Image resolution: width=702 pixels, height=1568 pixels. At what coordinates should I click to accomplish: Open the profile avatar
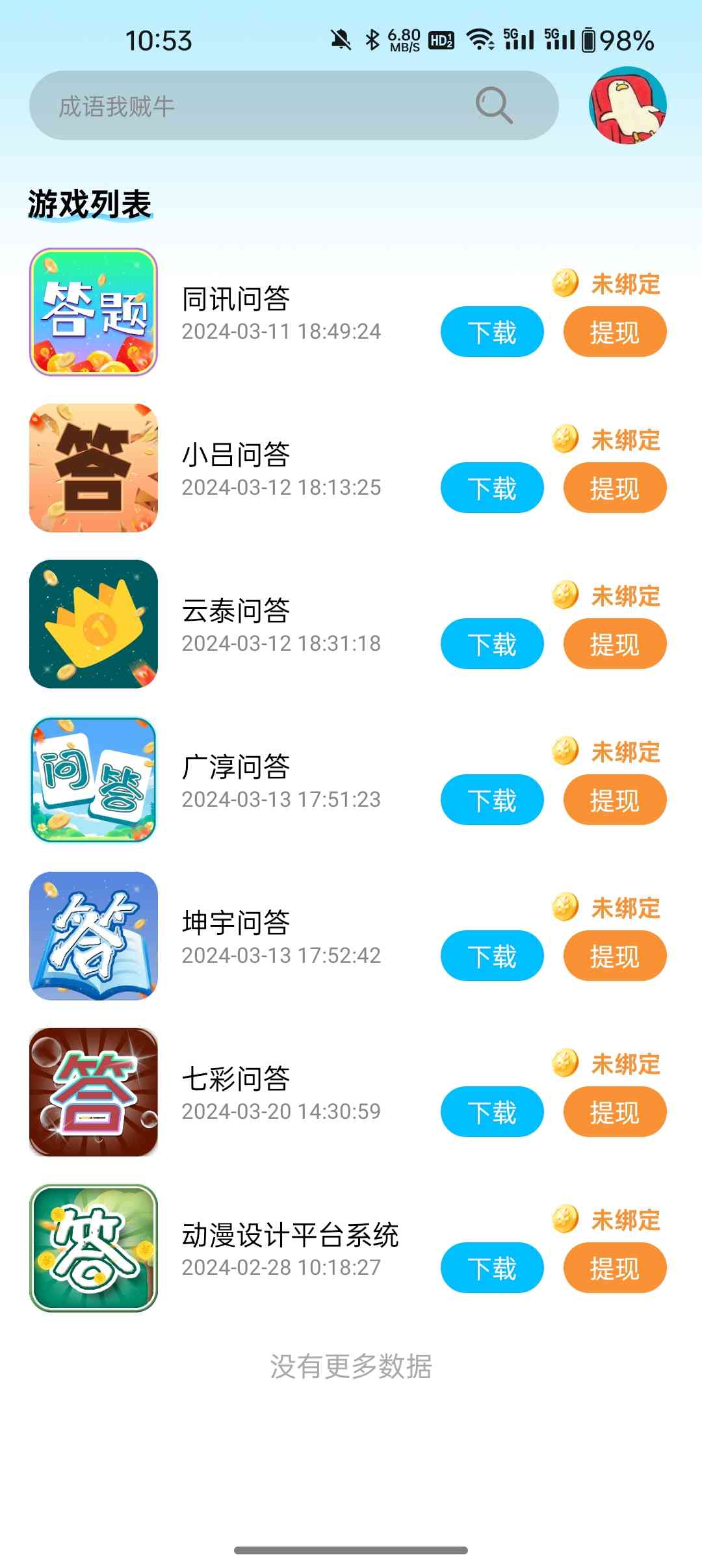click(x=627, y=105)
